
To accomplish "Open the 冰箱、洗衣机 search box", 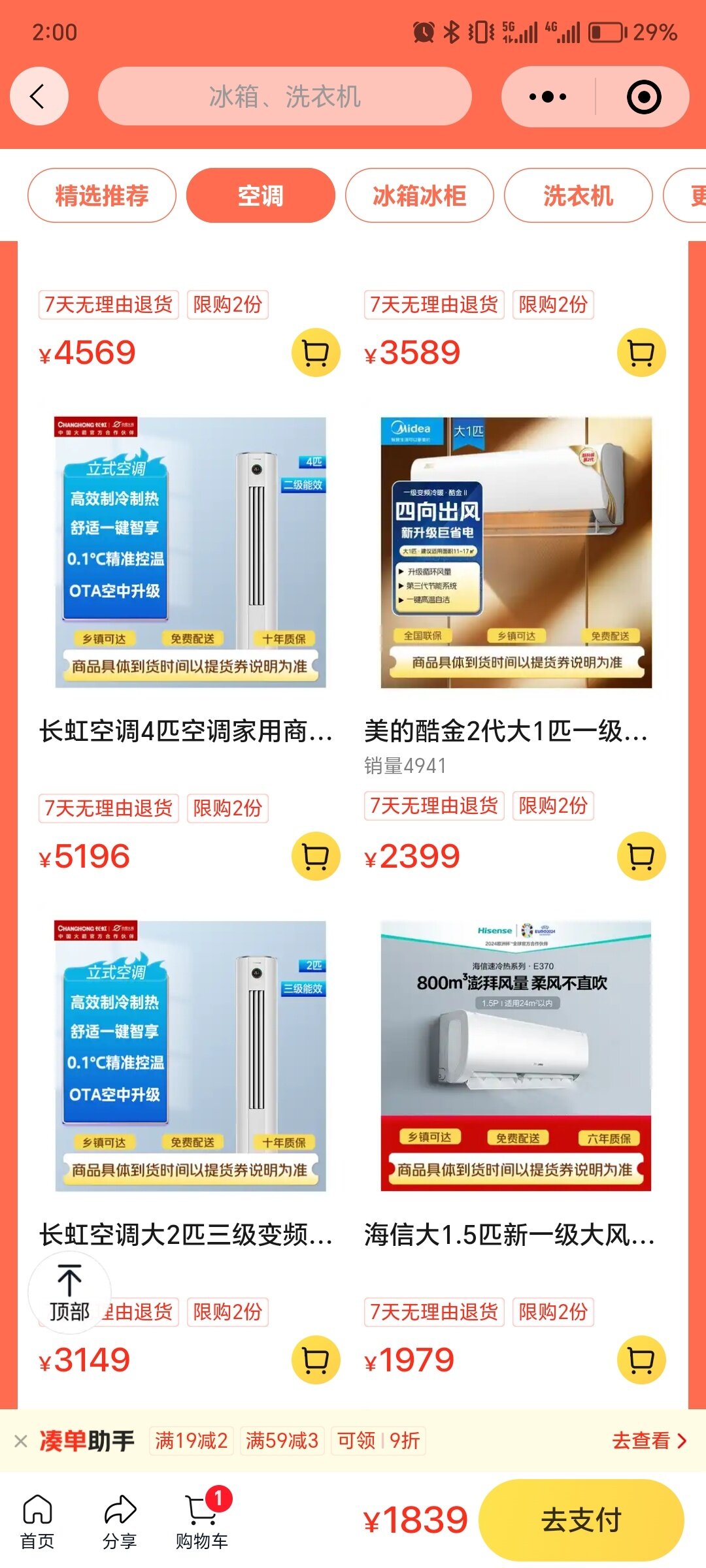I will 284,97.
